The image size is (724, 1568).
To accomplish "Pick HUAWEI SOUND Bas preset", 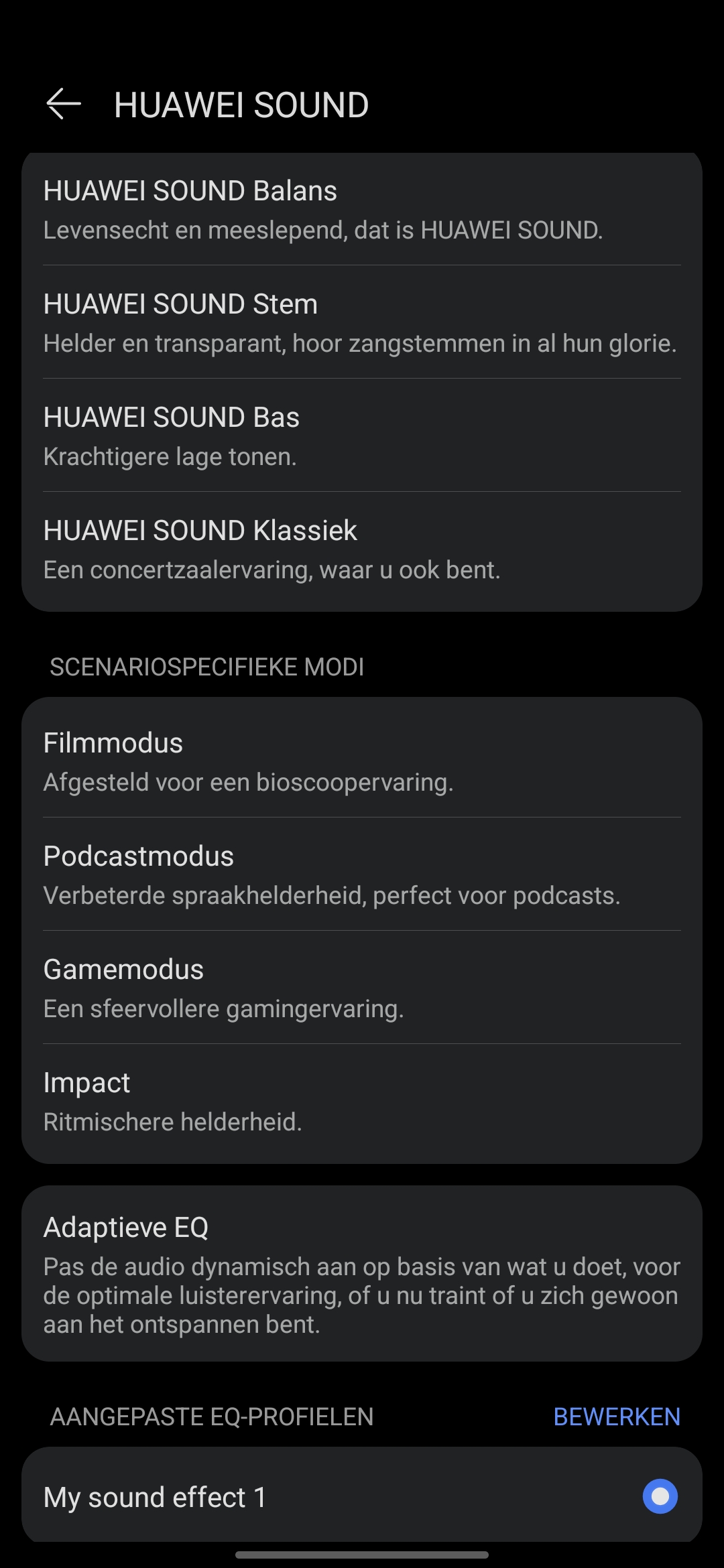I will [362, 436].
